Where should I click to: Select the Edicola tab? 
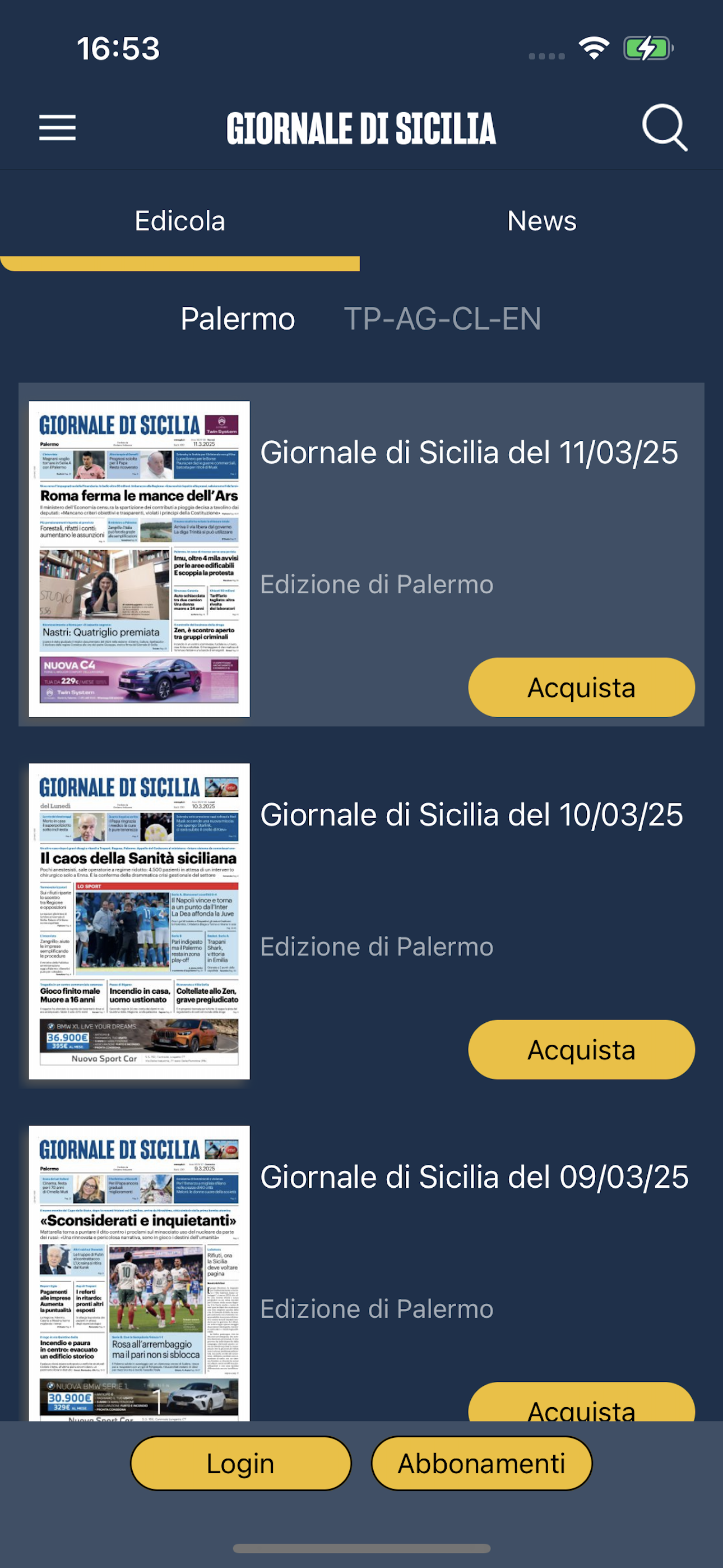(179, 221)
